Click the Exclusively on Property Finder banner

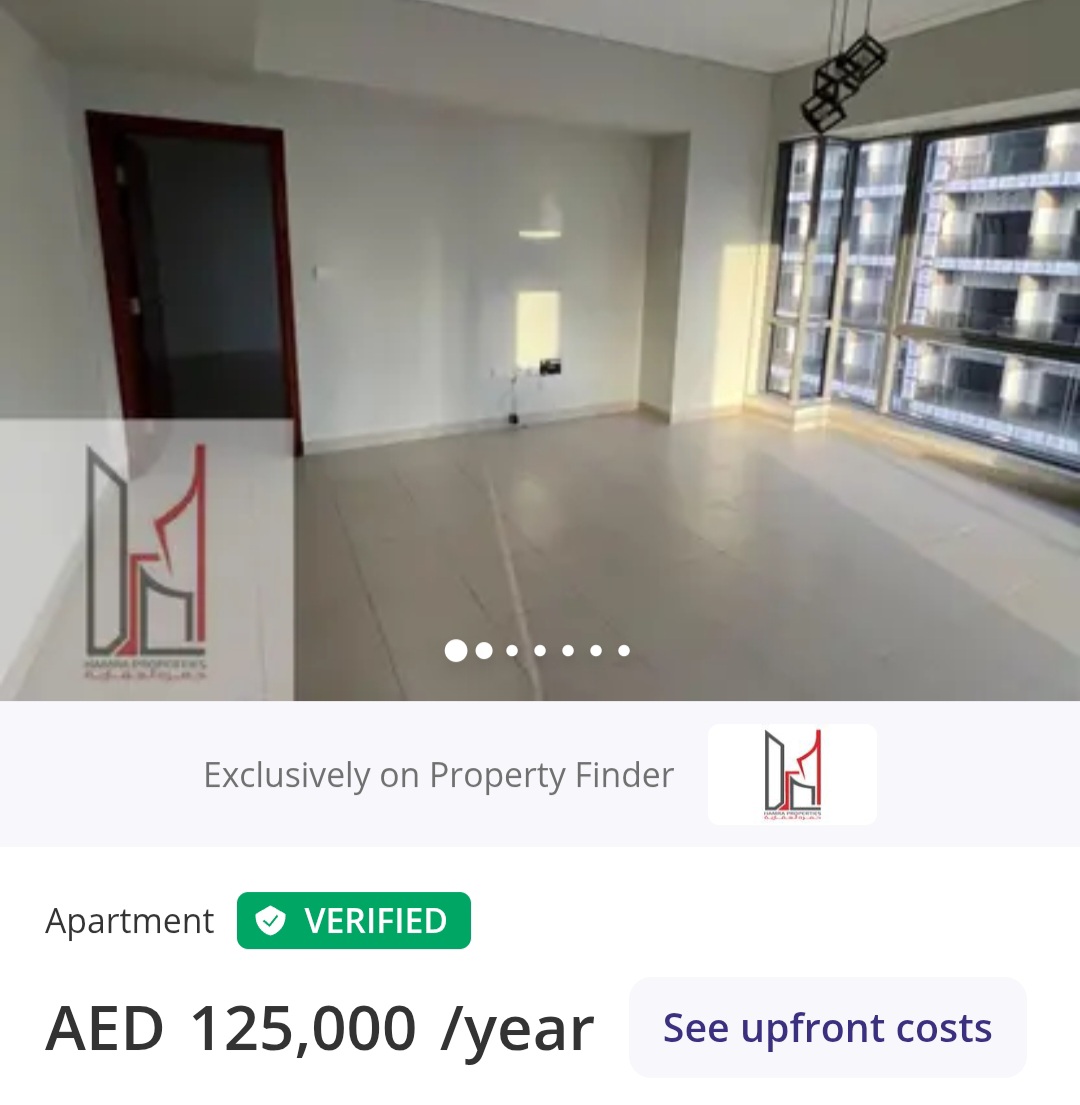click(x=438, y=774)
